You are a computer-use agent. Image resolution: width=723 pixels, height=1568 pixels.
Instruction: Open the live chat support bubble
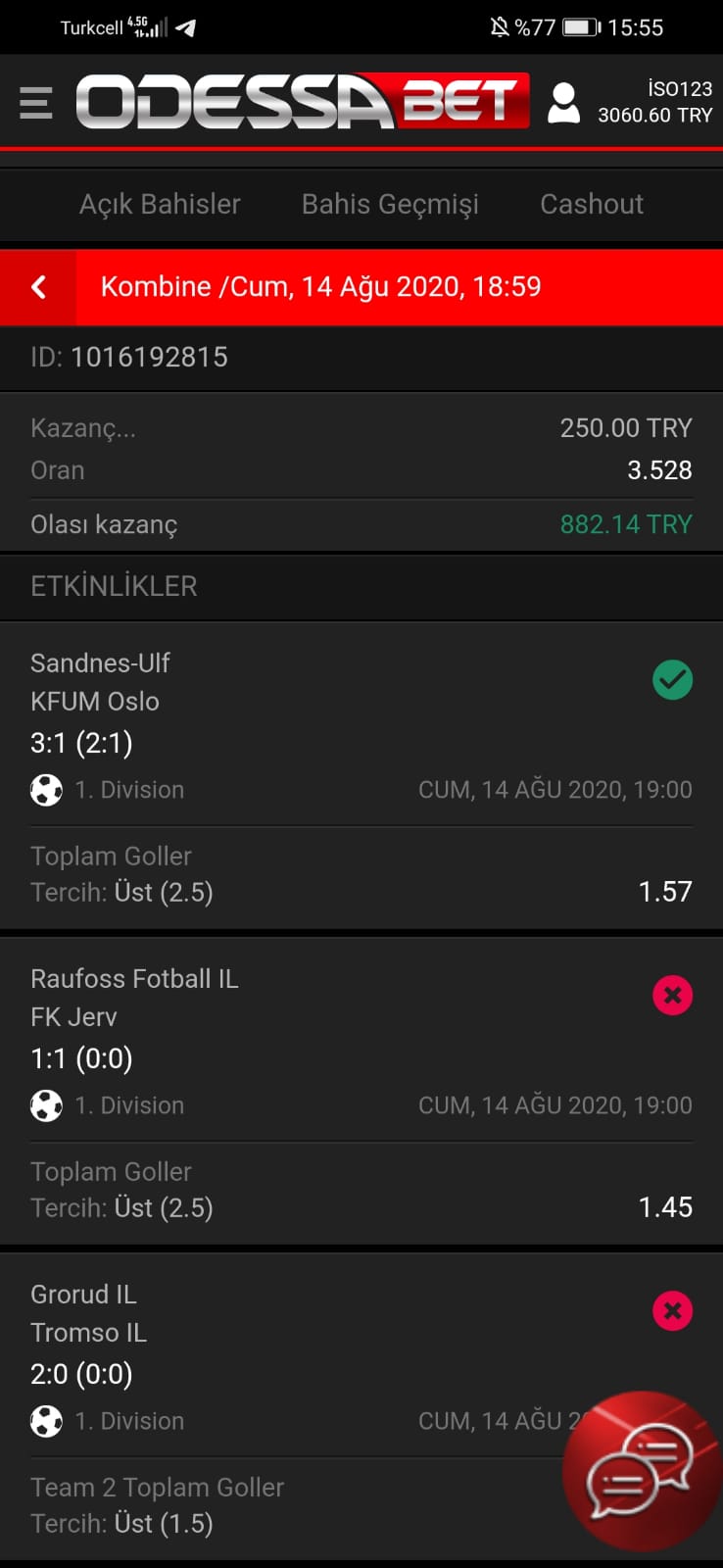coord(641,1470)
